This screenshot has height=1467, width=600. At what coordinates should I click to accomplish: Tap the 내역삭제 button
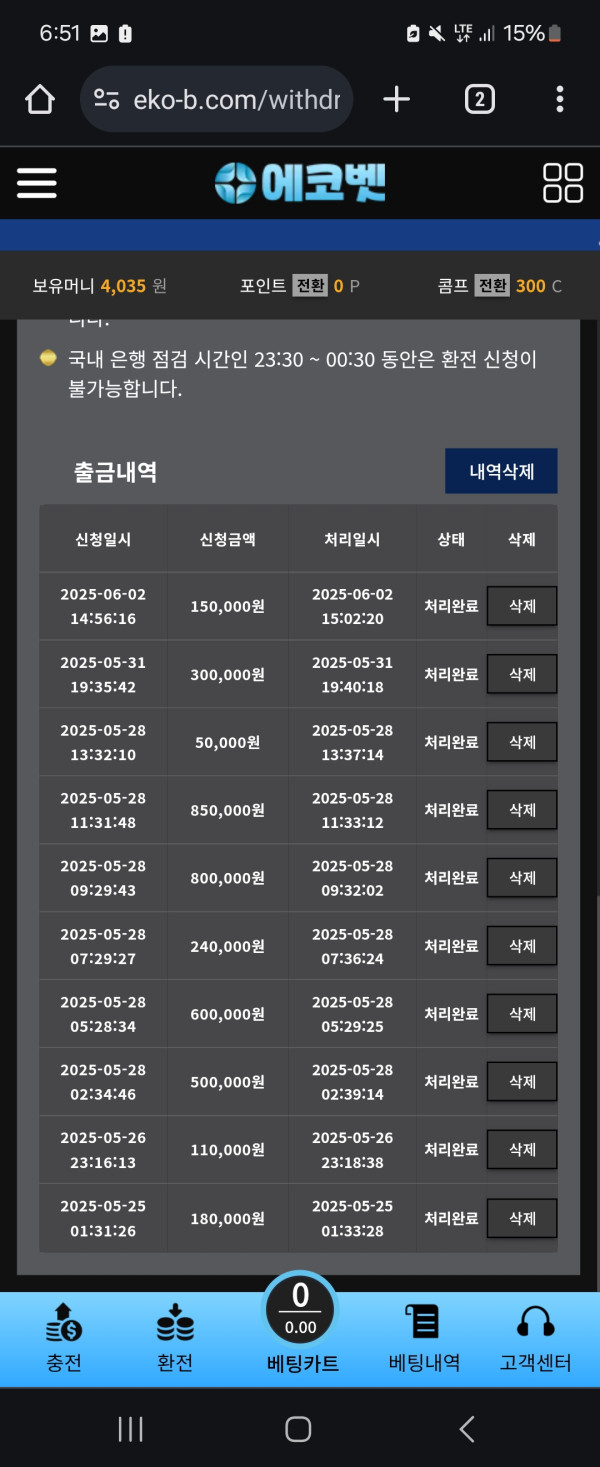(500, 471)
